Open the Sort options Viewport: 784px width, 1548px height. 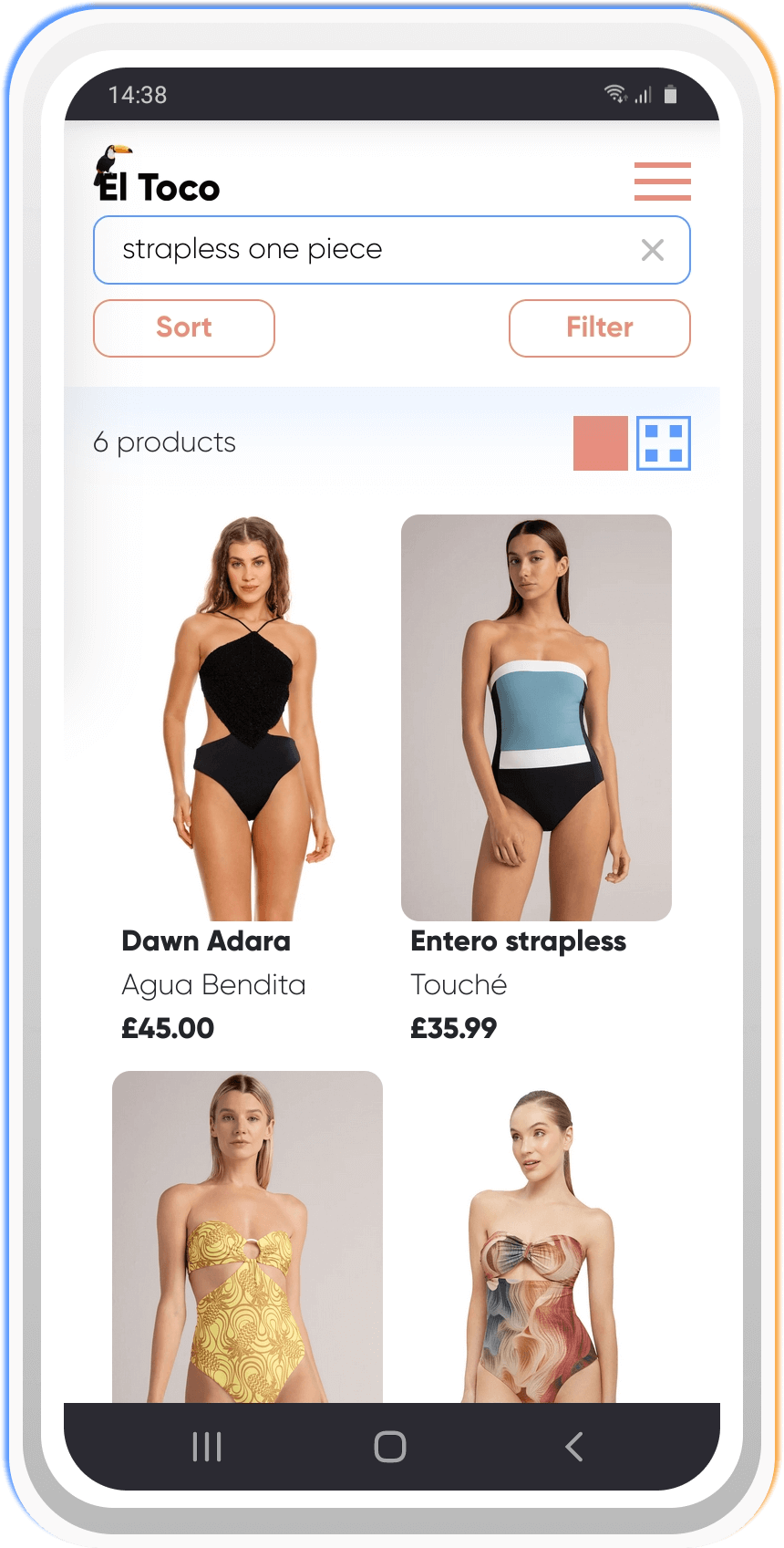click(x=184, y=327)
